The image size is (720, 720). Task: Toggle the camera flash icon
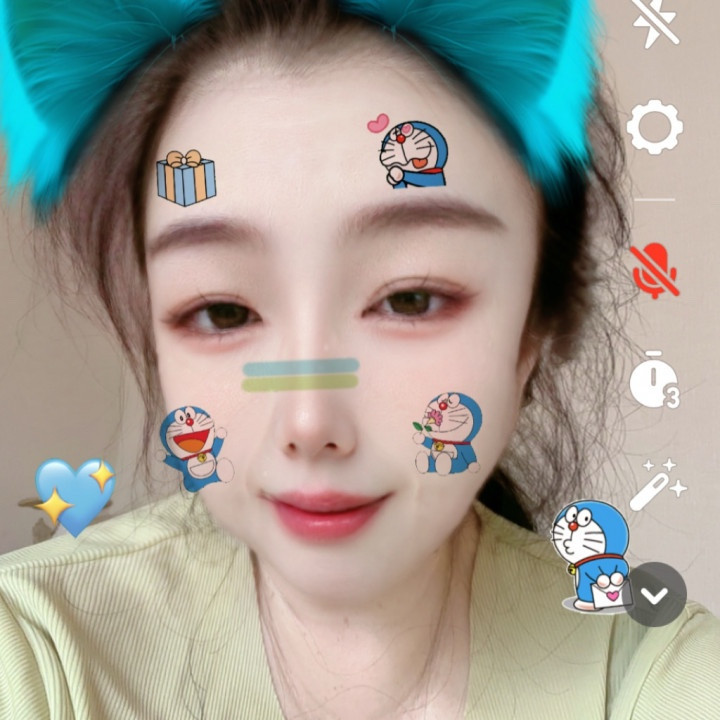655,22
